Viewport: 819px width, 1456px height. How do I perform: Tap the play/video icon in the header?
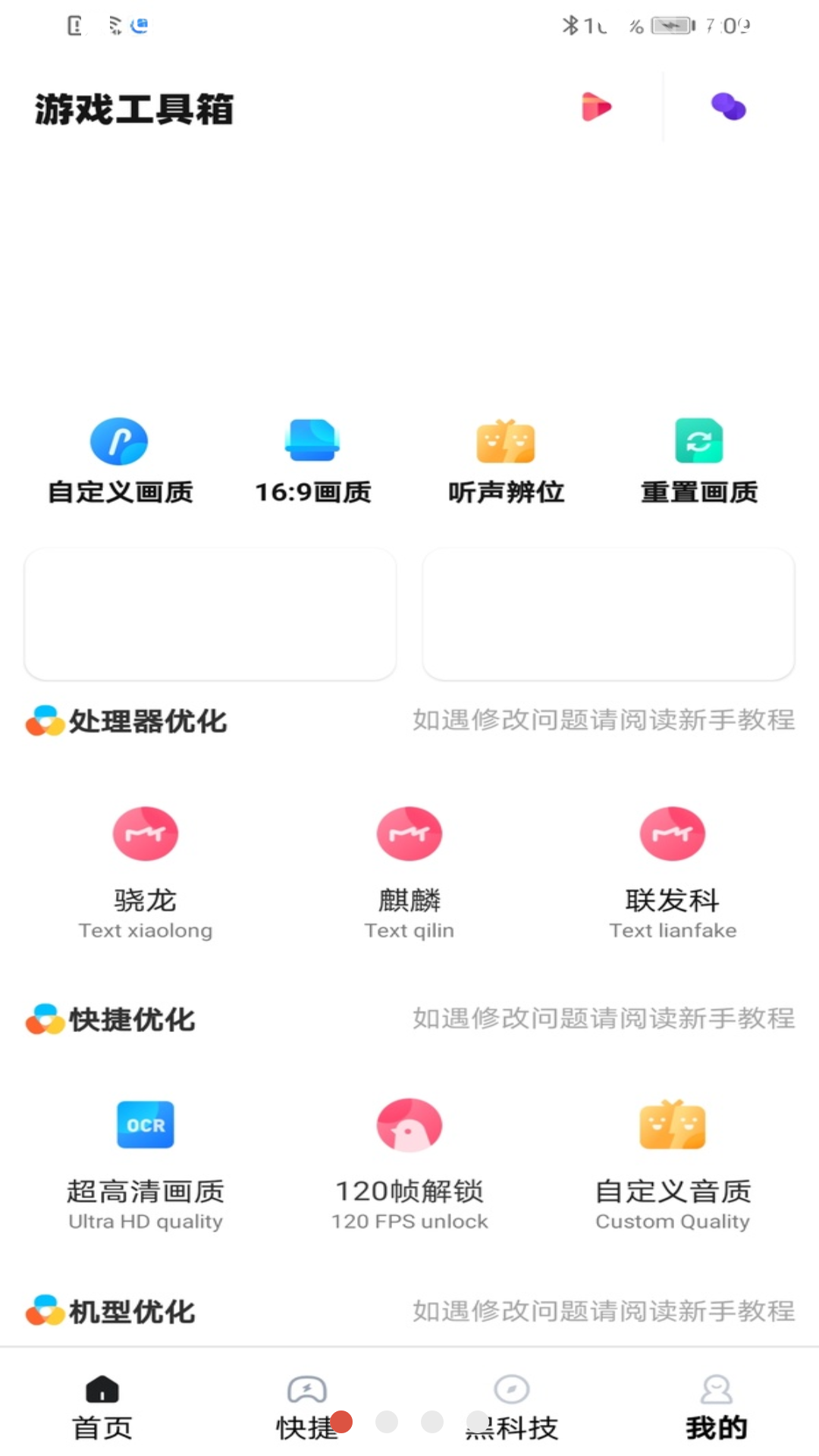click(x=596, y=107)
